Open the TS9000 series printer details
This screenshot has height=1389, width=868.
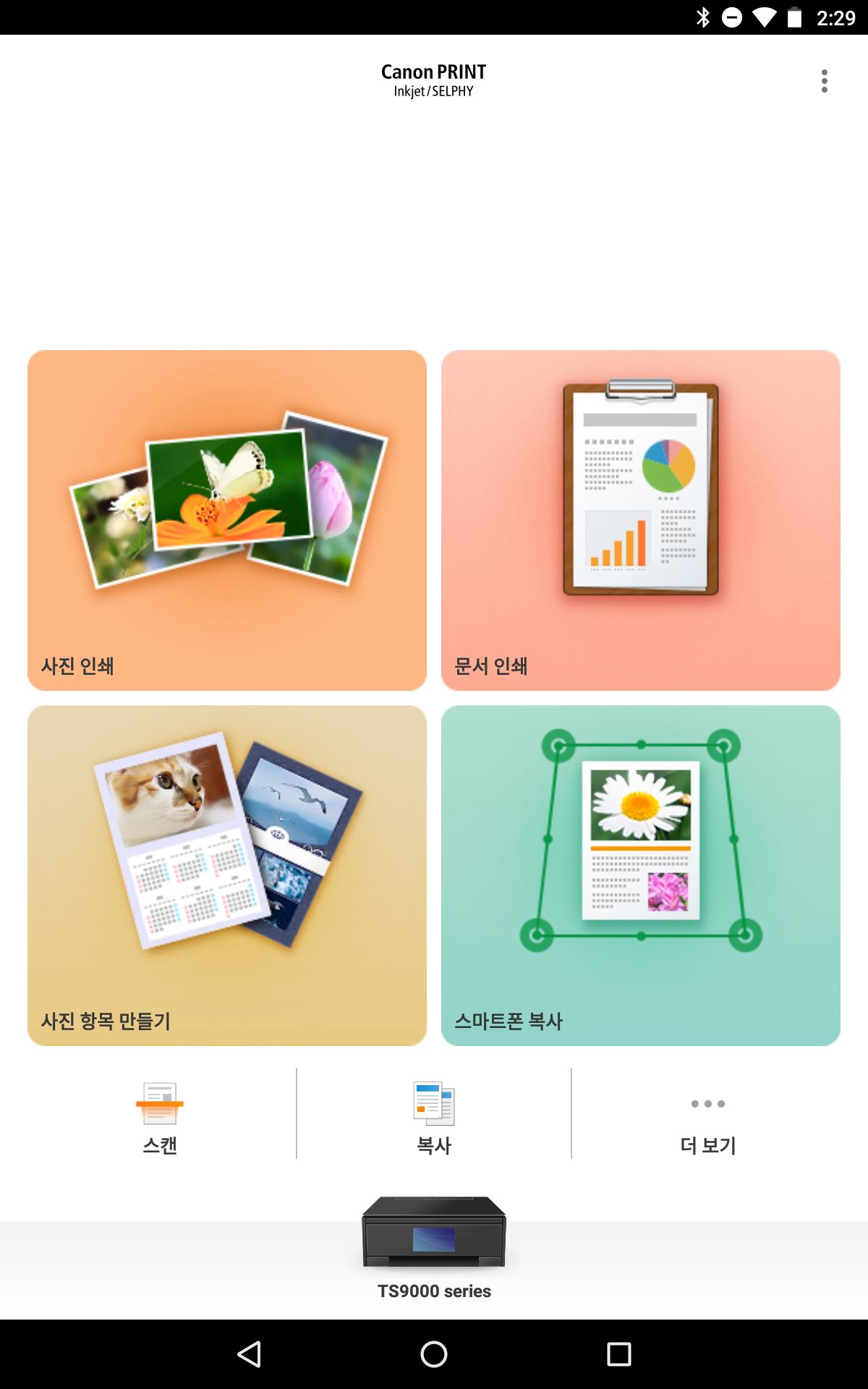[x=434, y=1249]
